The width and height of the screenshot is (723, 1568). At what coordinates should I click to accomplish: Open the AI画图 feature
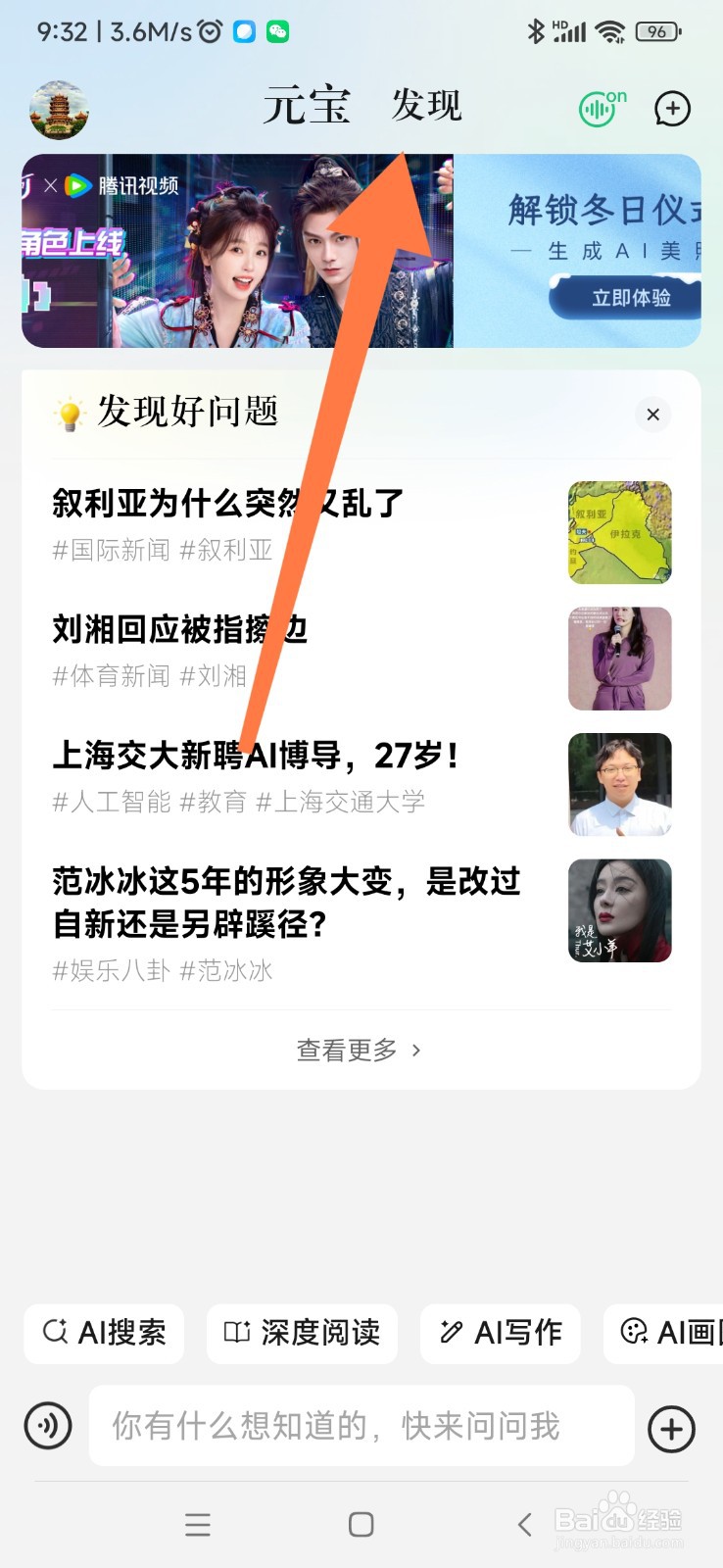tap(676, 1333)
